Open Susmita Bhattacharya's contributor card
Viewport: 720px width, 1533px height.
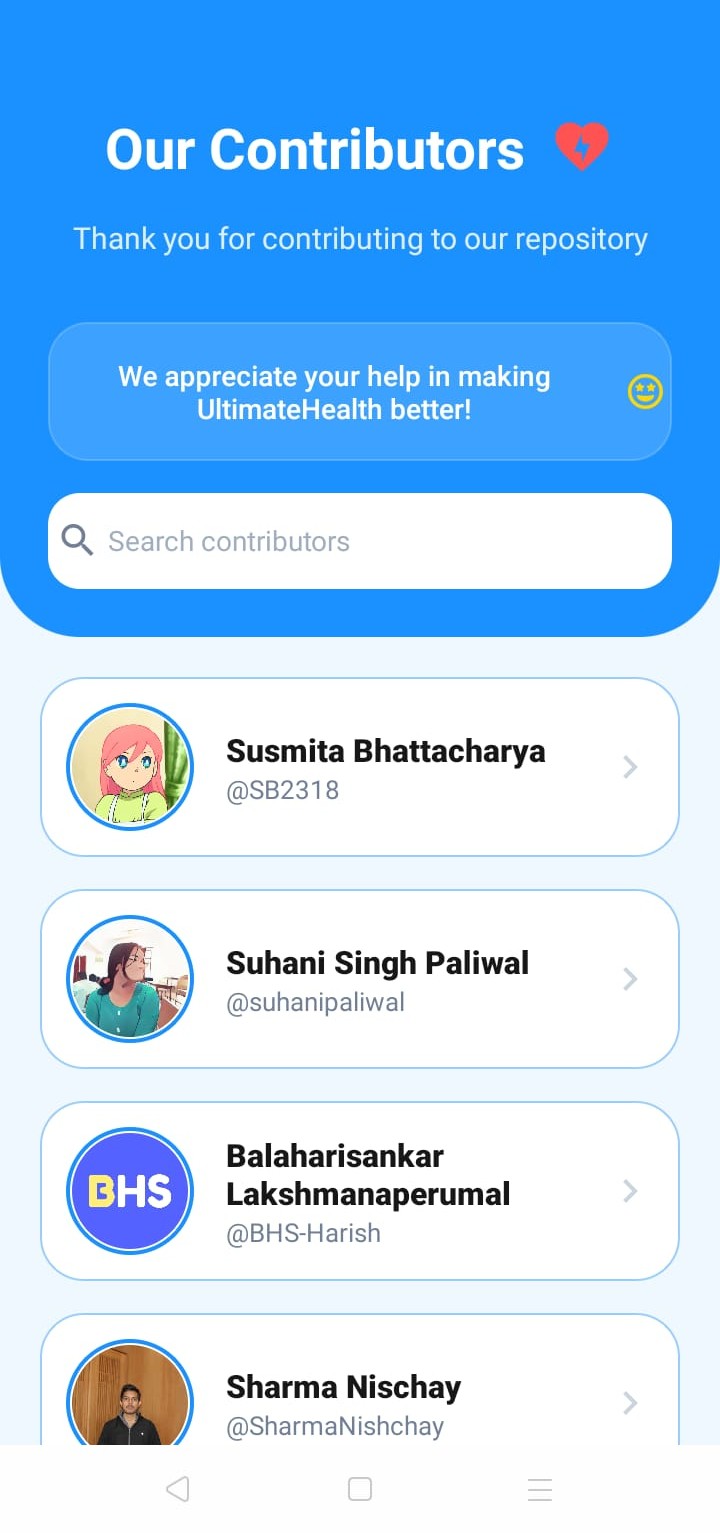tap(360, 767)
